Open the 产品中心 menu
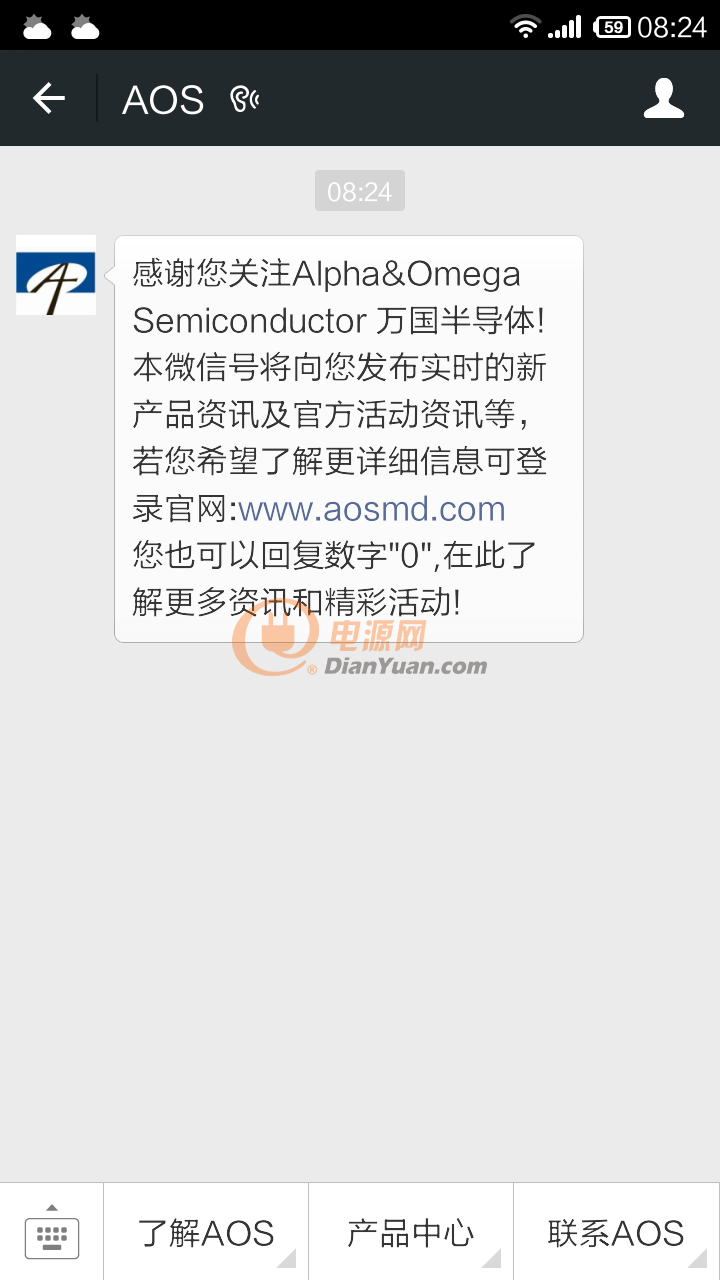This screenshot has height=1280, width=720. click(x=411, y=1232)
